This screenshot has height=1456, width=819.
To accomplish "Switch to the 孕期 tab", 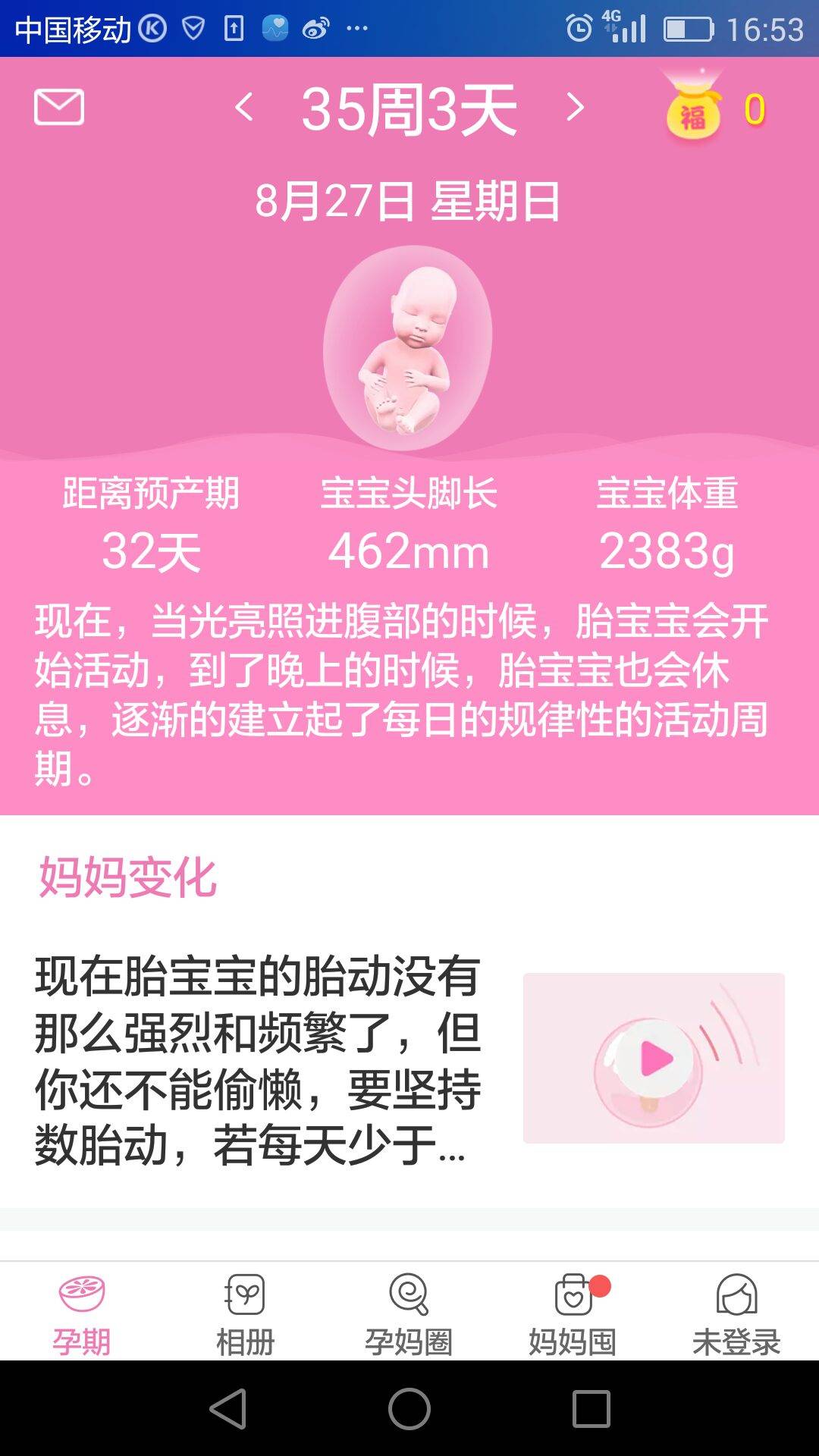I will pos(82,1314).
